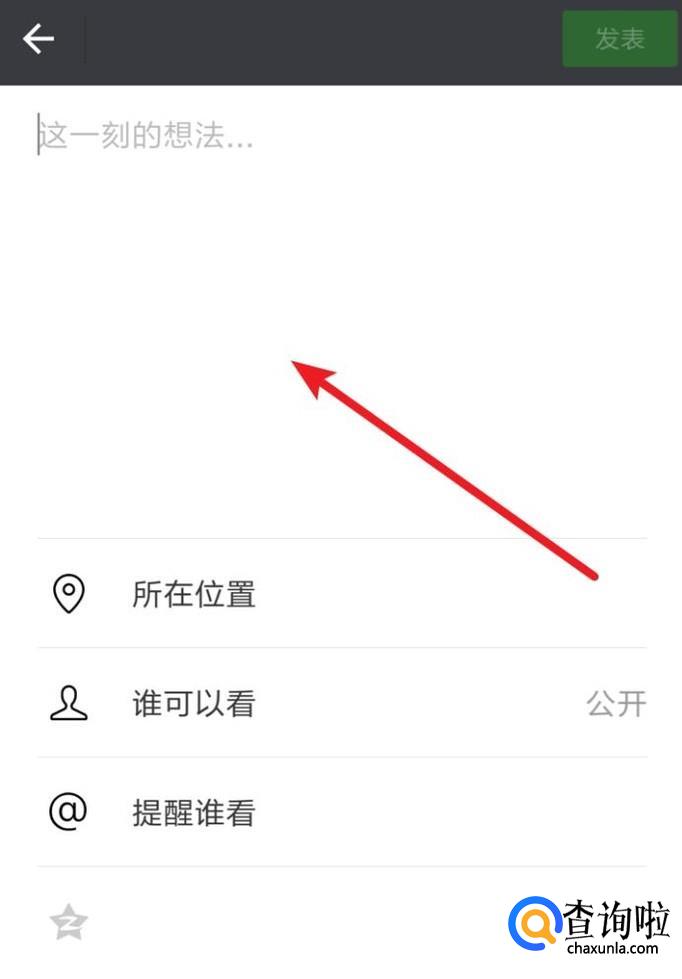682x979 pixels.
Task: Open the 所在位置 location row
Action: tap(342, 594)
